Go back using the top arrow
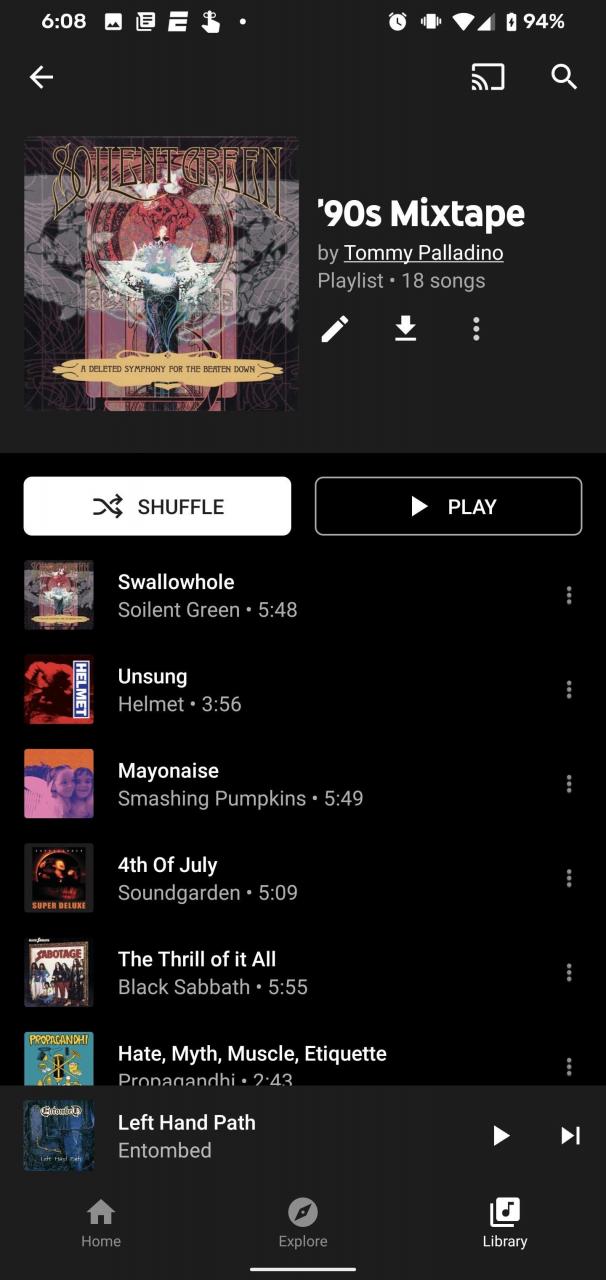Screen dimensions: 606x1280 pos(41,77)
